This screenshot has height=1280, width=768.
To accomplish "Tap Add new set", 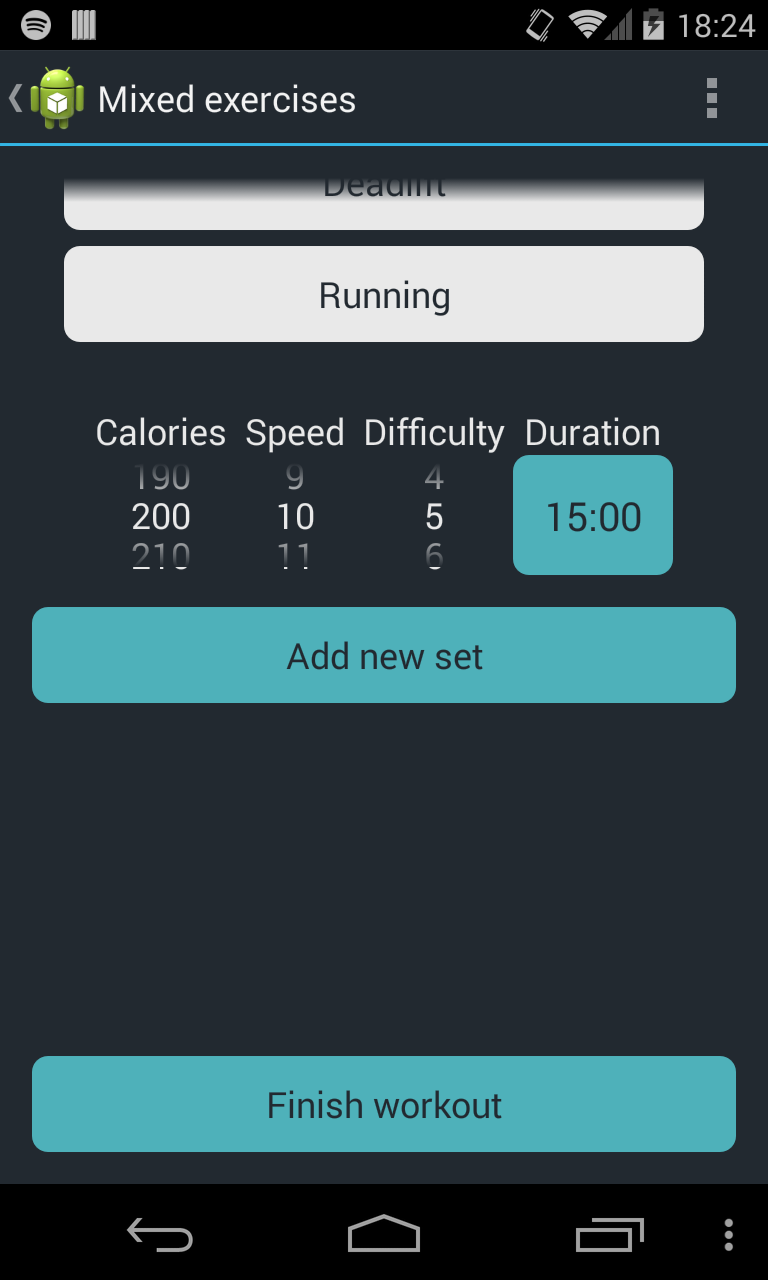I will coord(384,656).
